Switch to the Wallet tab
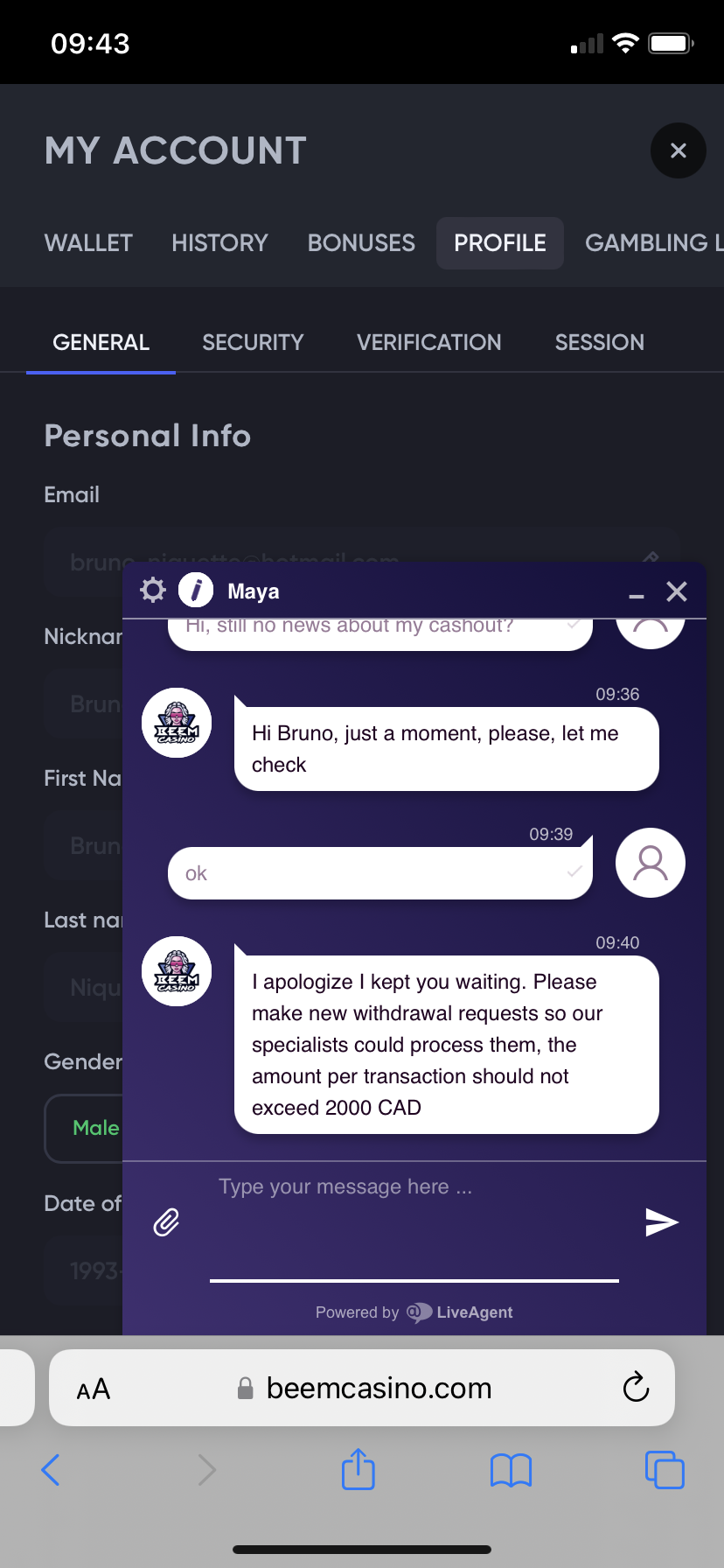Viewport: 724px width, 1568px height. tap(88, 242)
